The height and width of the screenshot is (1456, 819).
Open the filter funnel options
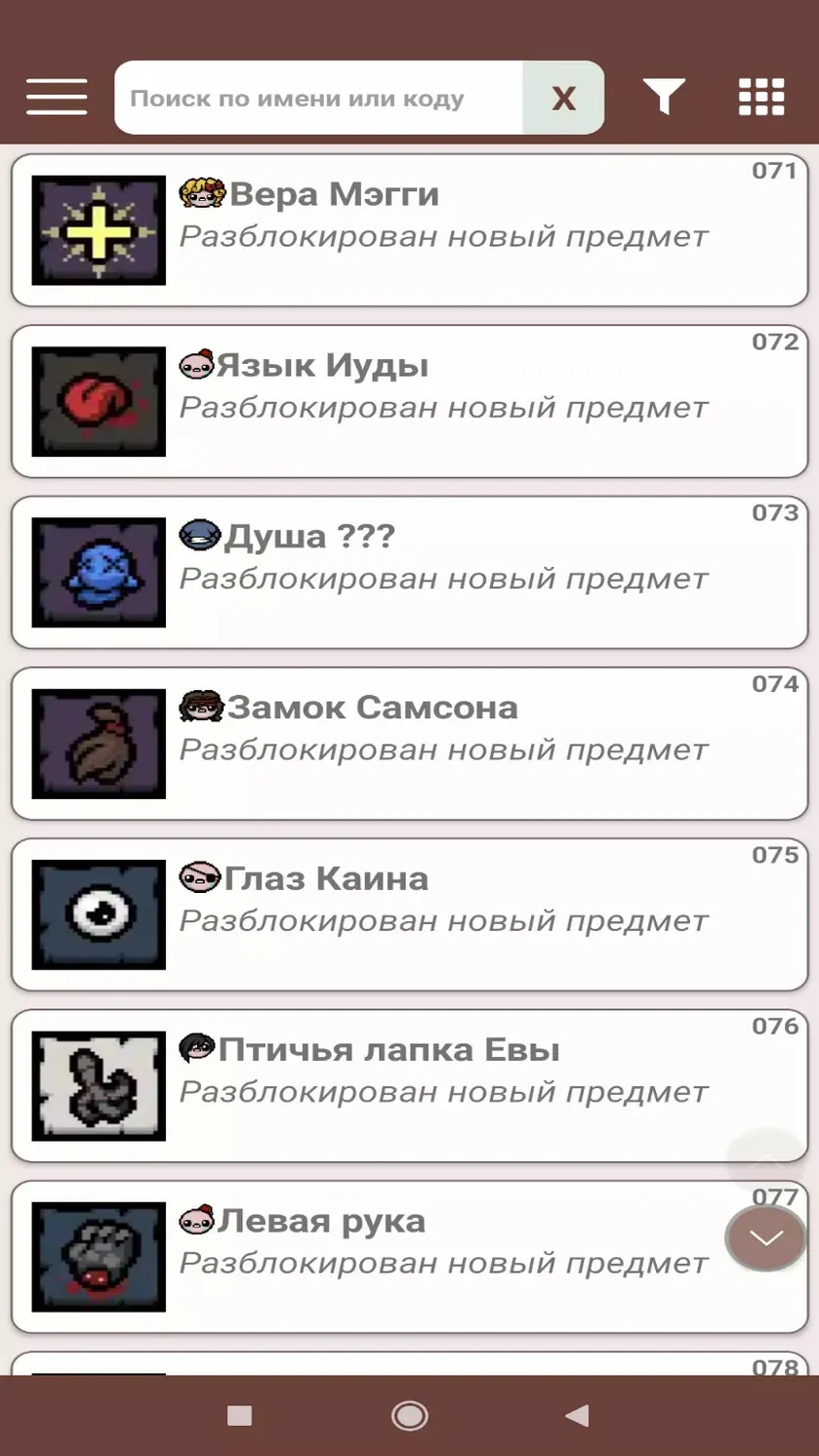click(664, 98)
